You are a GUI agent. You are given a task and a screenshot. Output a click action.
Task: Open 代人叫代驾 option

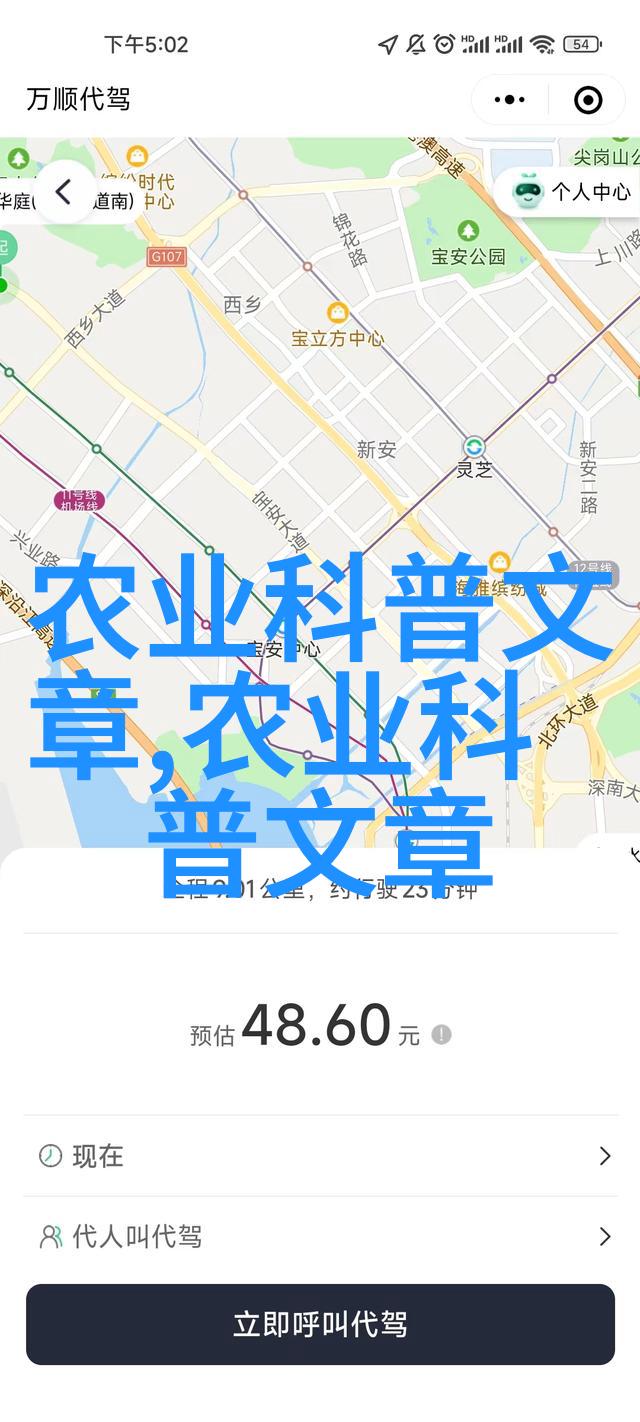[320, 1237]
